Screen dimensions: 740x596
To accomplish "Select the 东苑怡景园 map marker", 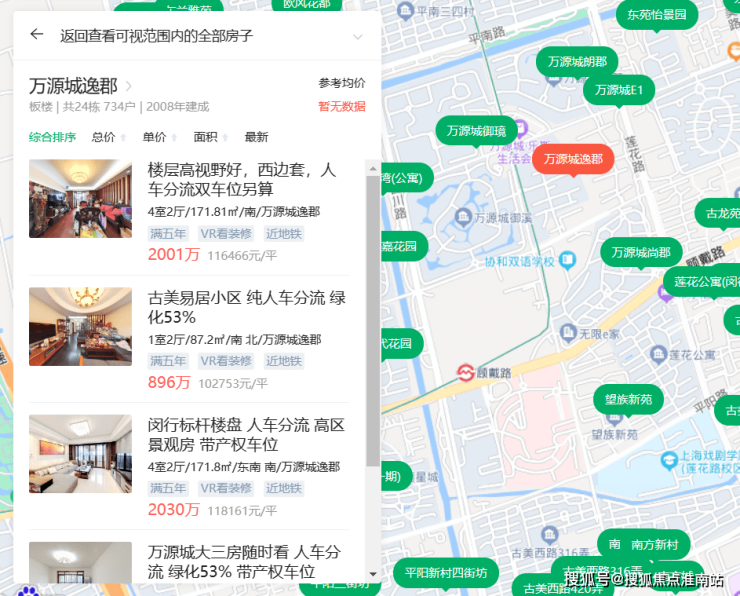I will pos(657,15).
